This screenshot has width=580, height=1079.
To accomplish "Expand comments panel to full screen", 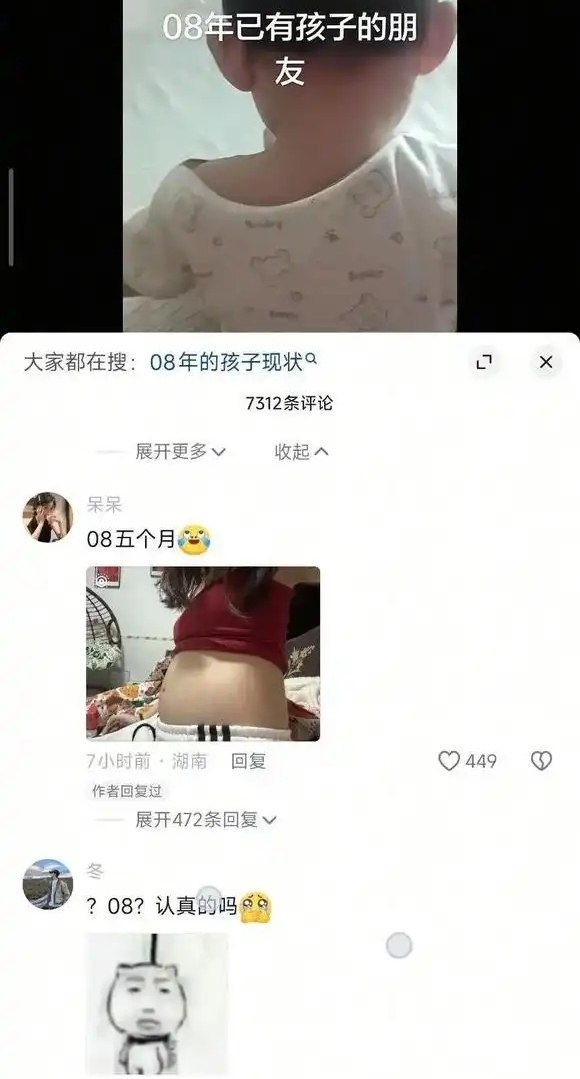I will (x=484, y=362).
